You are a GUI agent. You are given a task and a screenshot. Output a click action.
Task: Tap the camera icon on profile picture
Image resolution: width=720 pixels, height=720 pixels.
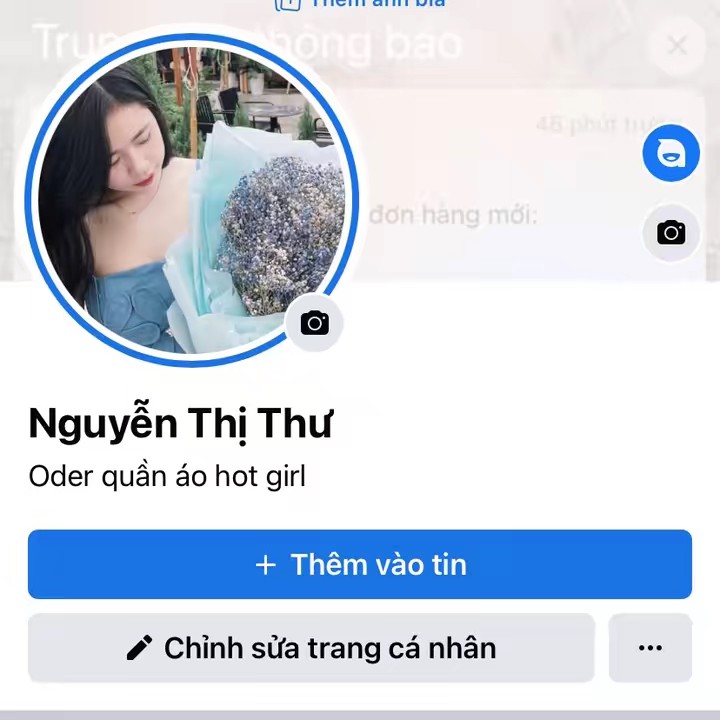click(315, 323)
